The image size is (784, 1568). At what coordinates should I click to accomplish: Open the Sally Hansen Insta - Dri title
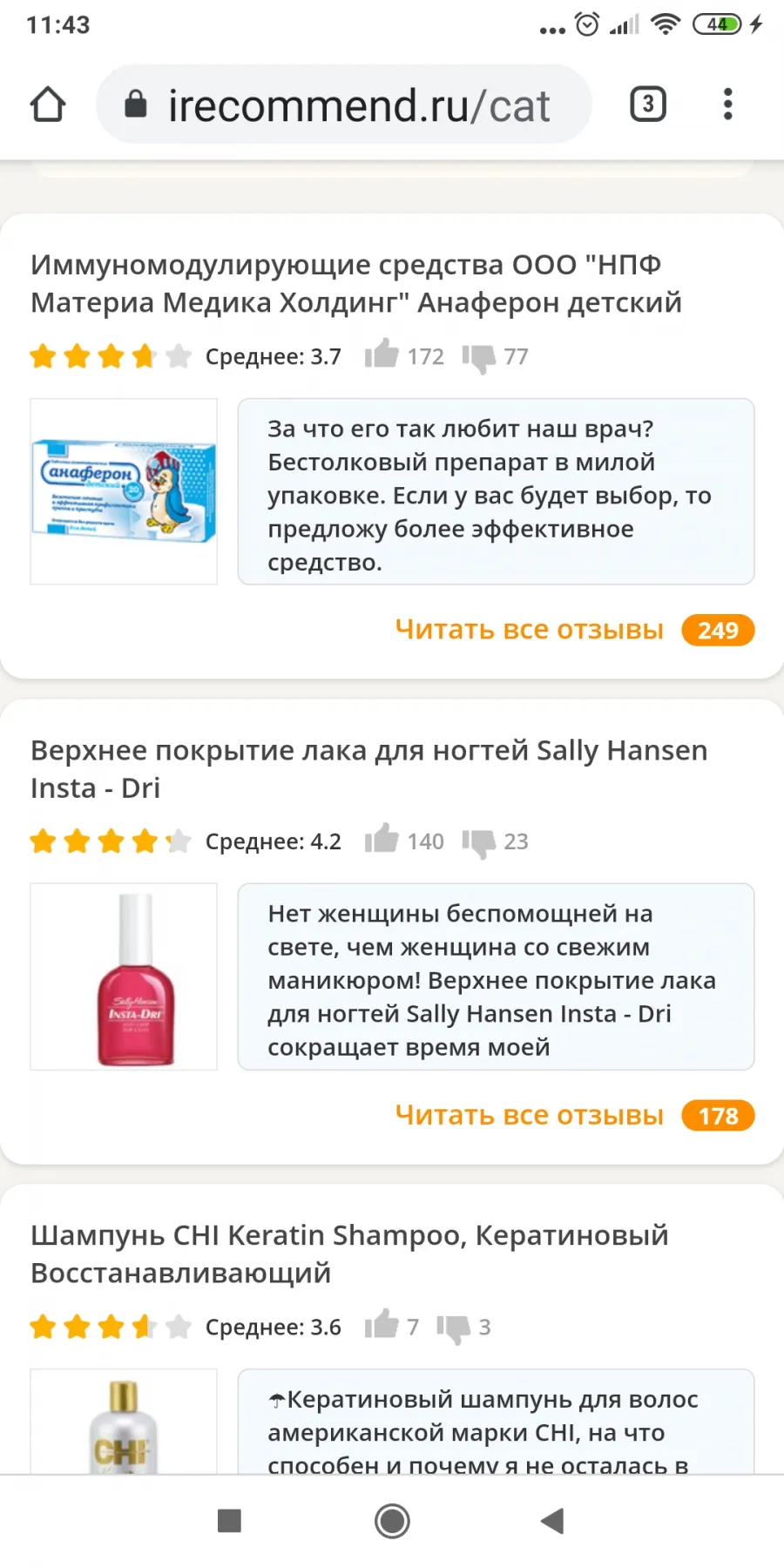coord(369,768)
